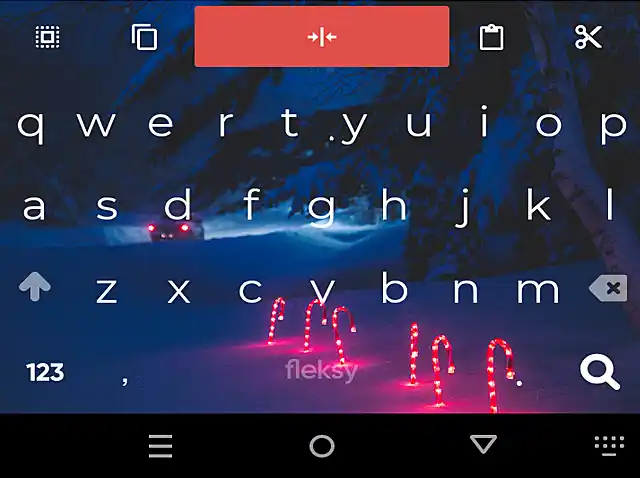
Task: Paste from the clipboard
Action: (490, 37)
